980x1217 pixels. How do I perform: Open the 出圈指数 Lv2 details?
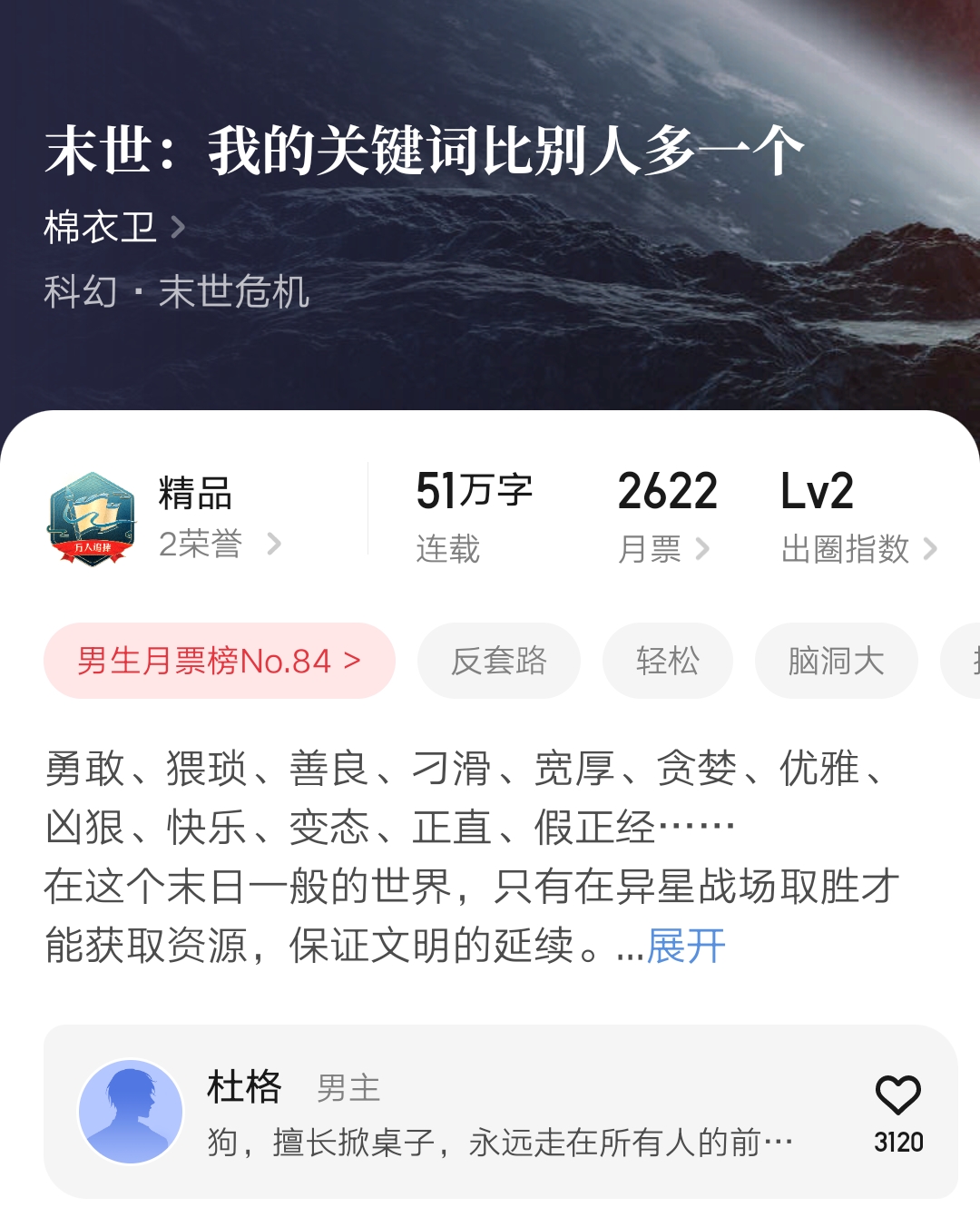pyautogui.click(x=857, y=549)
